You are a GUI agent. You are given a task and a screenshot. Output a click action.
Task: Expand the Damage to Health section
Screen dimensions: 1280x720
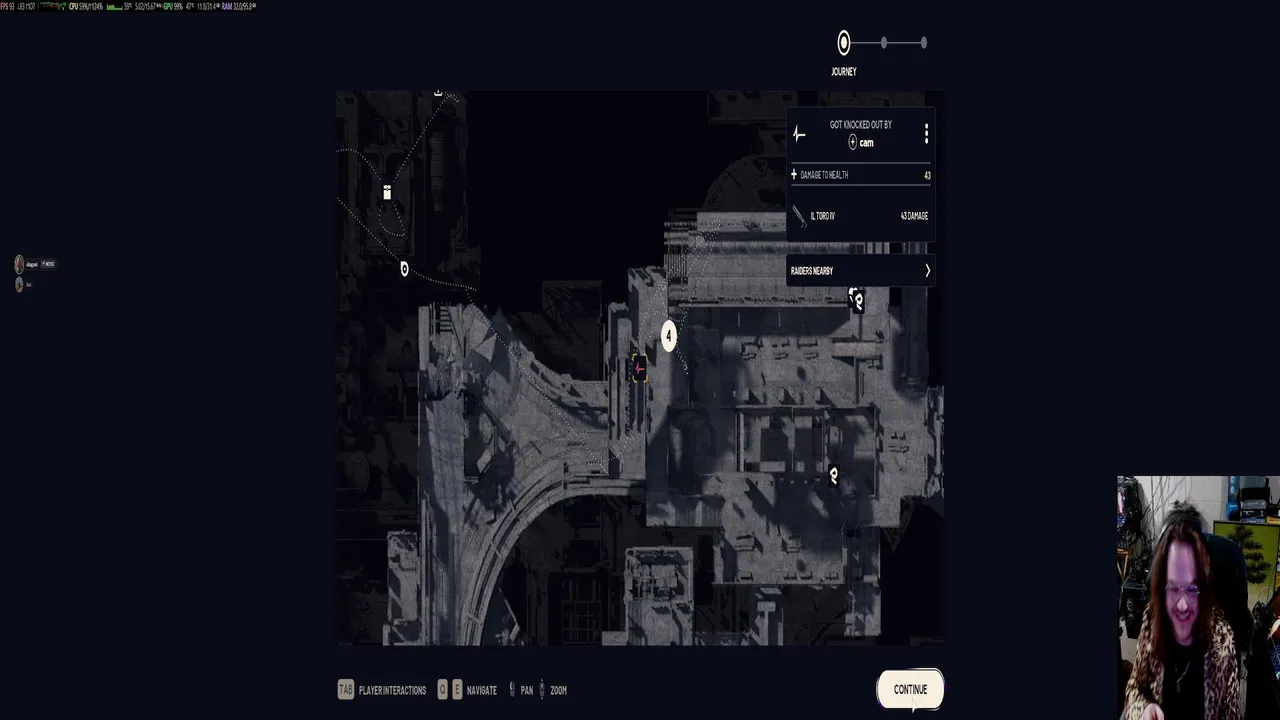861,175
